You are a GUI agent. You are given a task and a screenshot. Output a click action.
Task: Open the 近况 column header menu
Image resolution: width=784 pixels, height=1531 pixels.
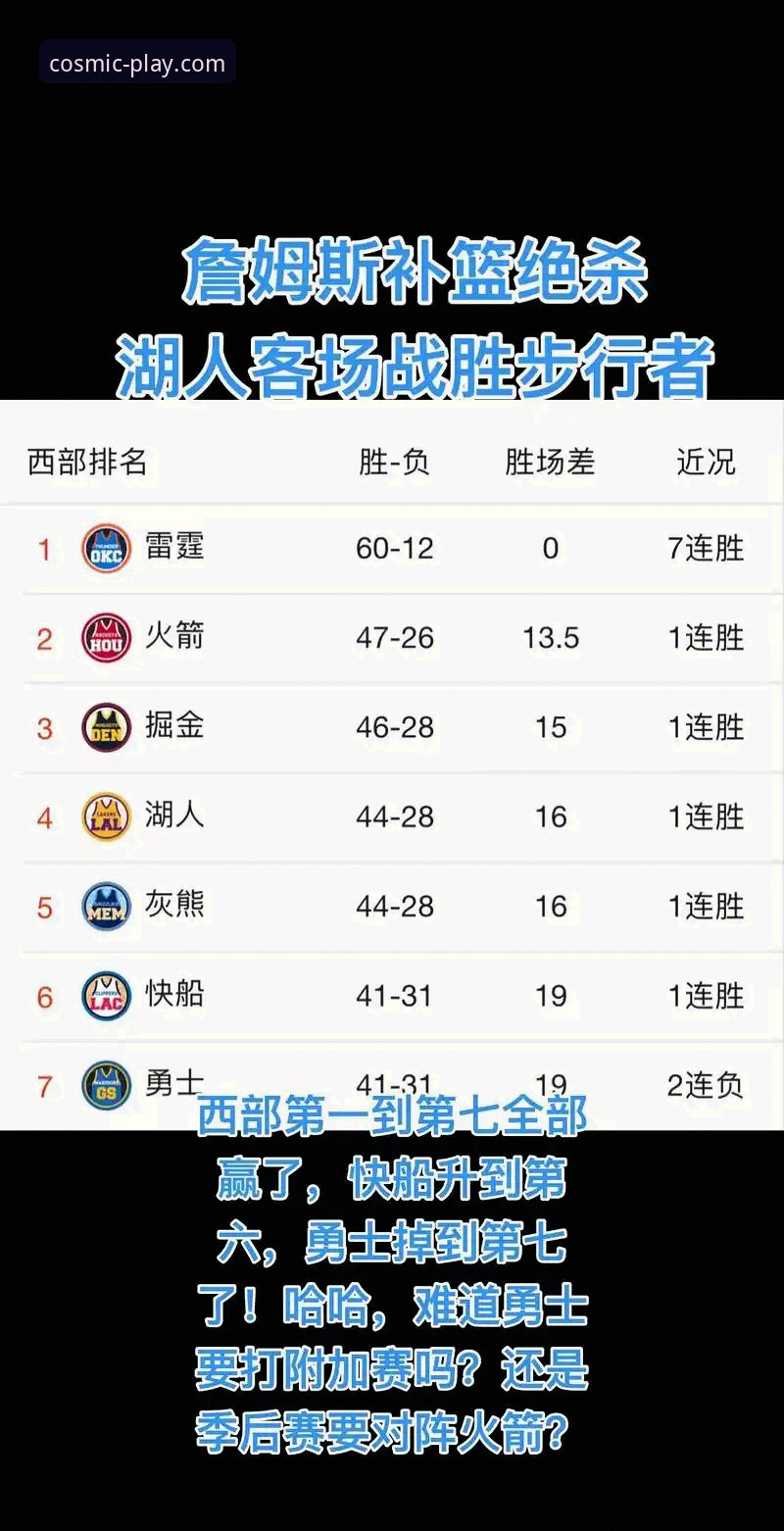point(708,461)
